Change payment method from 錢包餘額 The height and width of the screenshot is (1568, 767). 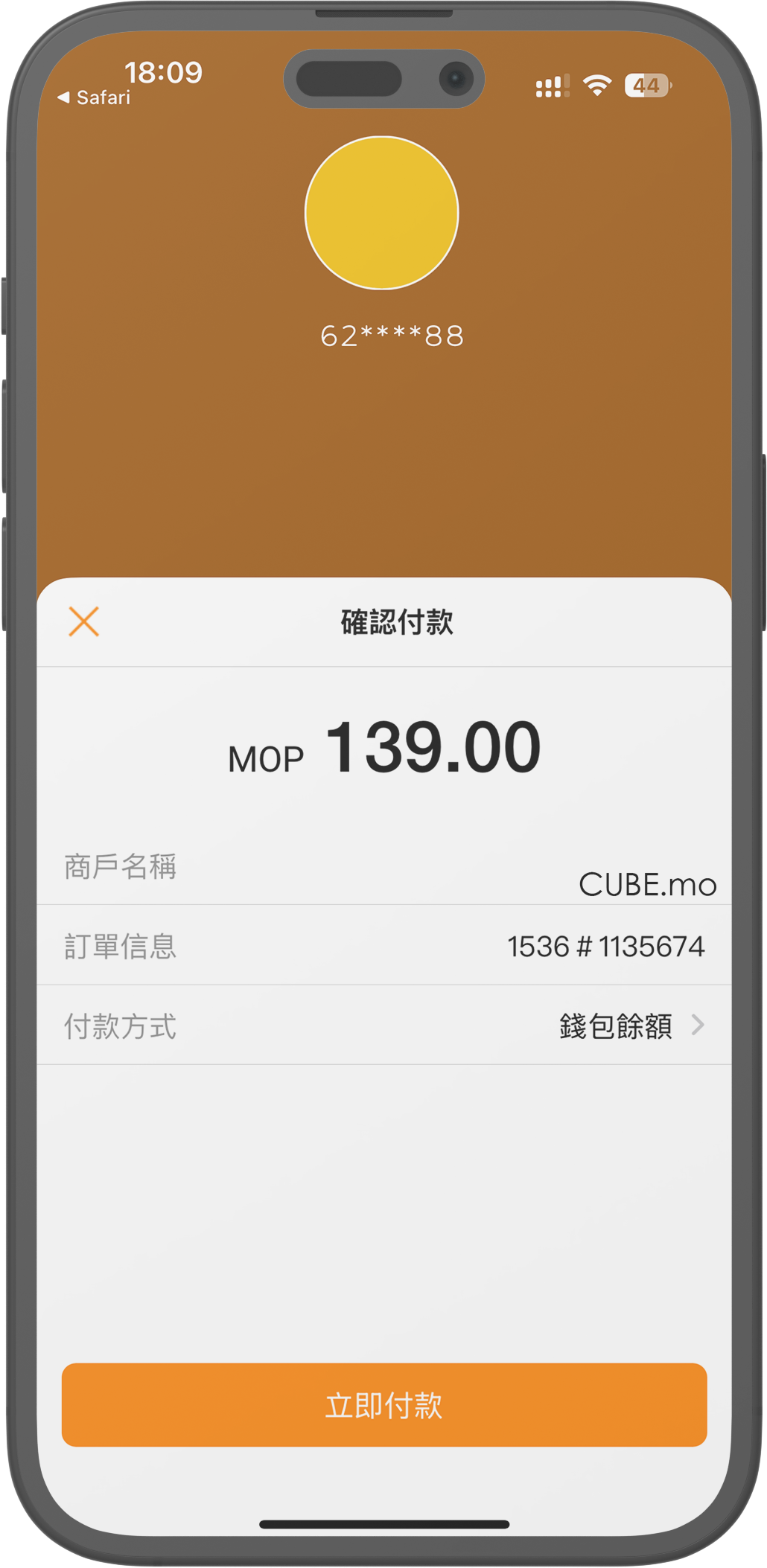(630, 1025)
